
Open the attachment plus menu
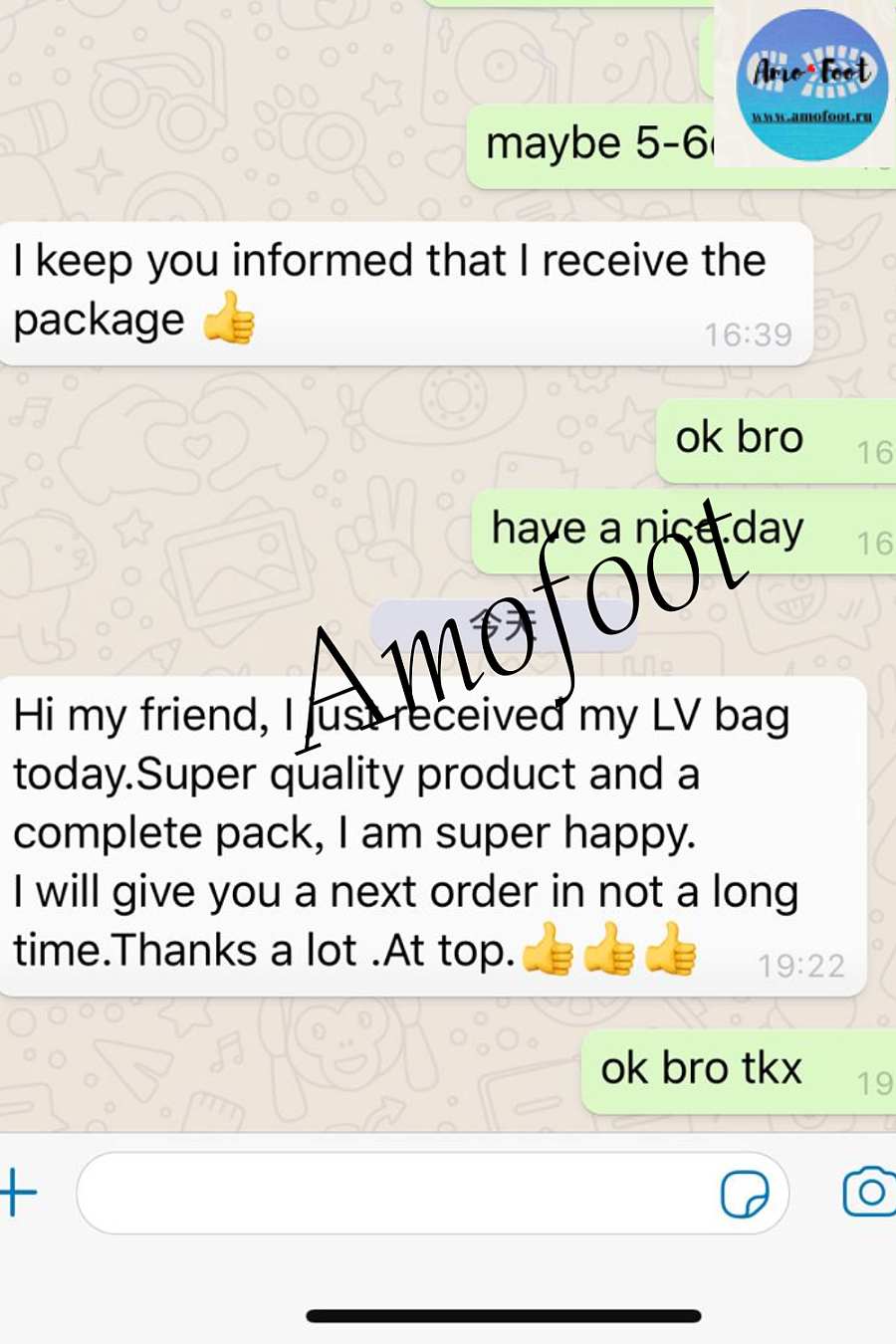[18, 1192]
